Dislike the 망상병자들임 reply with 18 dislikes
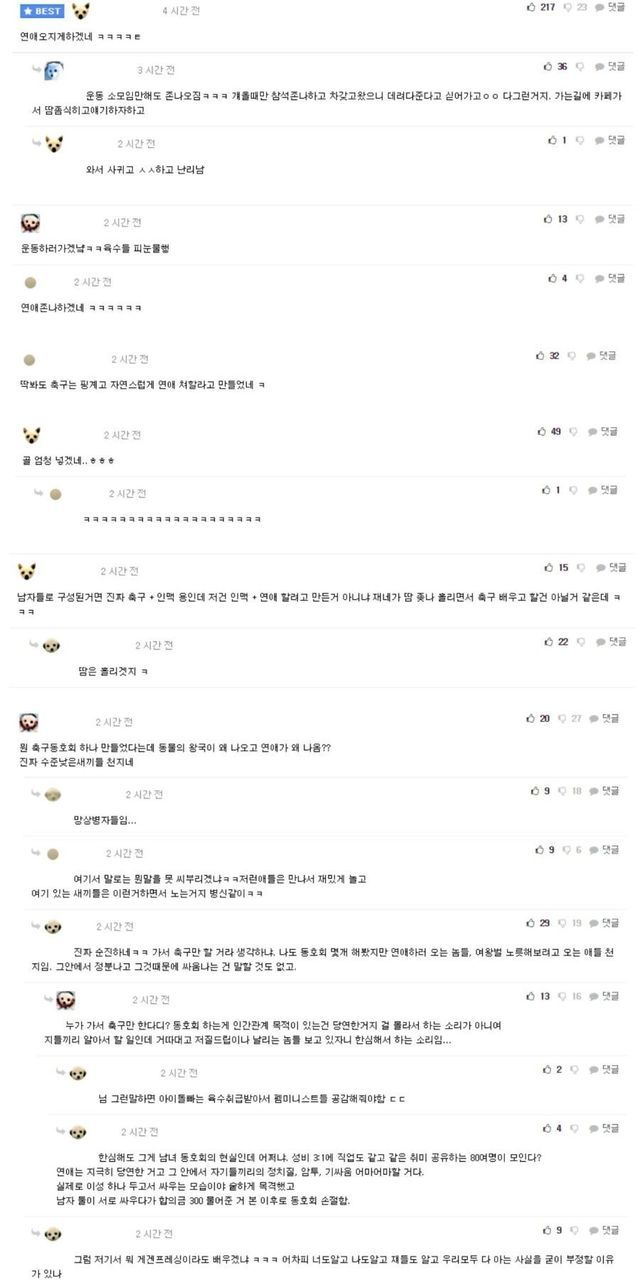Viewport: 640px width, 1280px height. [570, 791]
